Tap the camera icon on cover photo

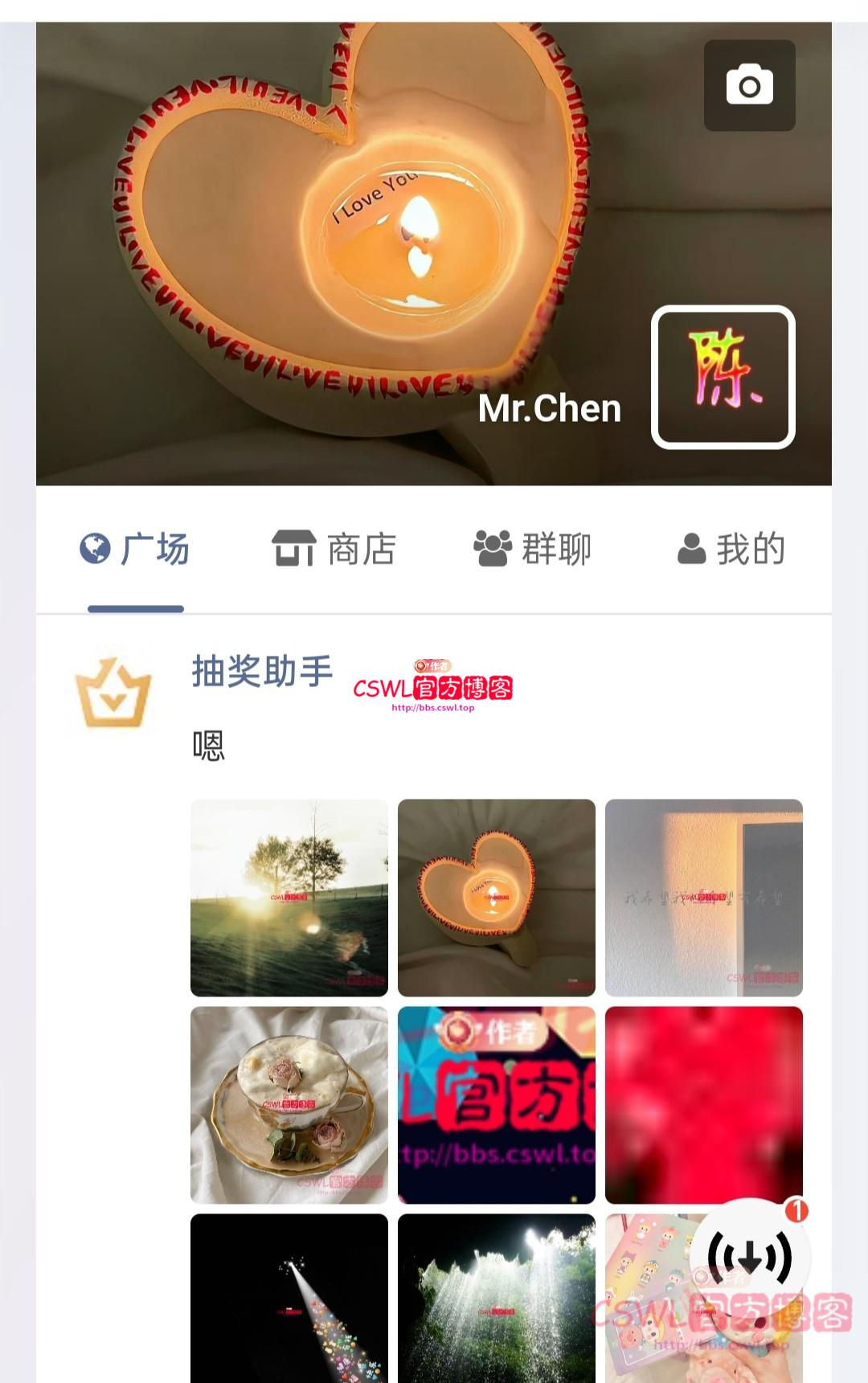pos(749,85)
